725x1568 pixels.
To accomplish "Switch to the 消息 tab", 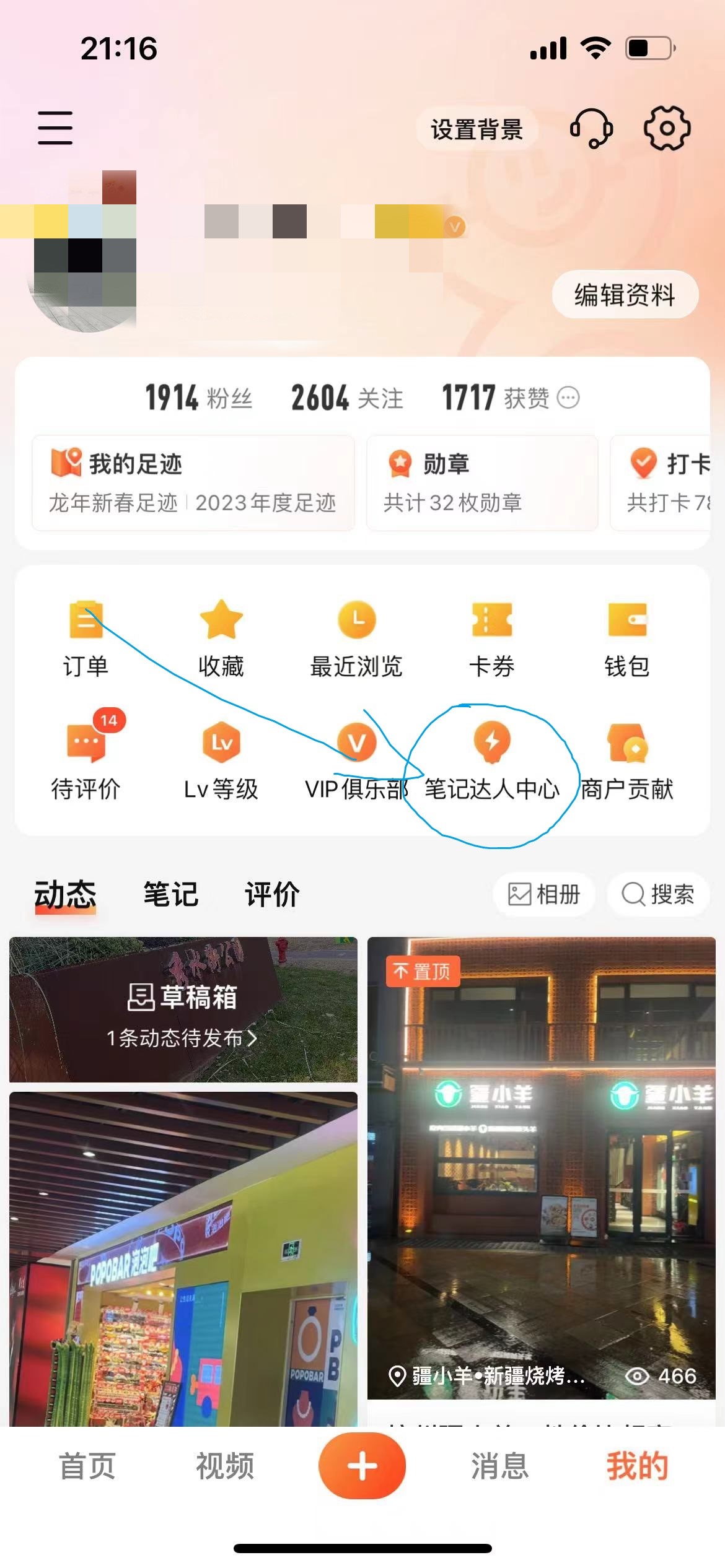I will click(499, 1466).
